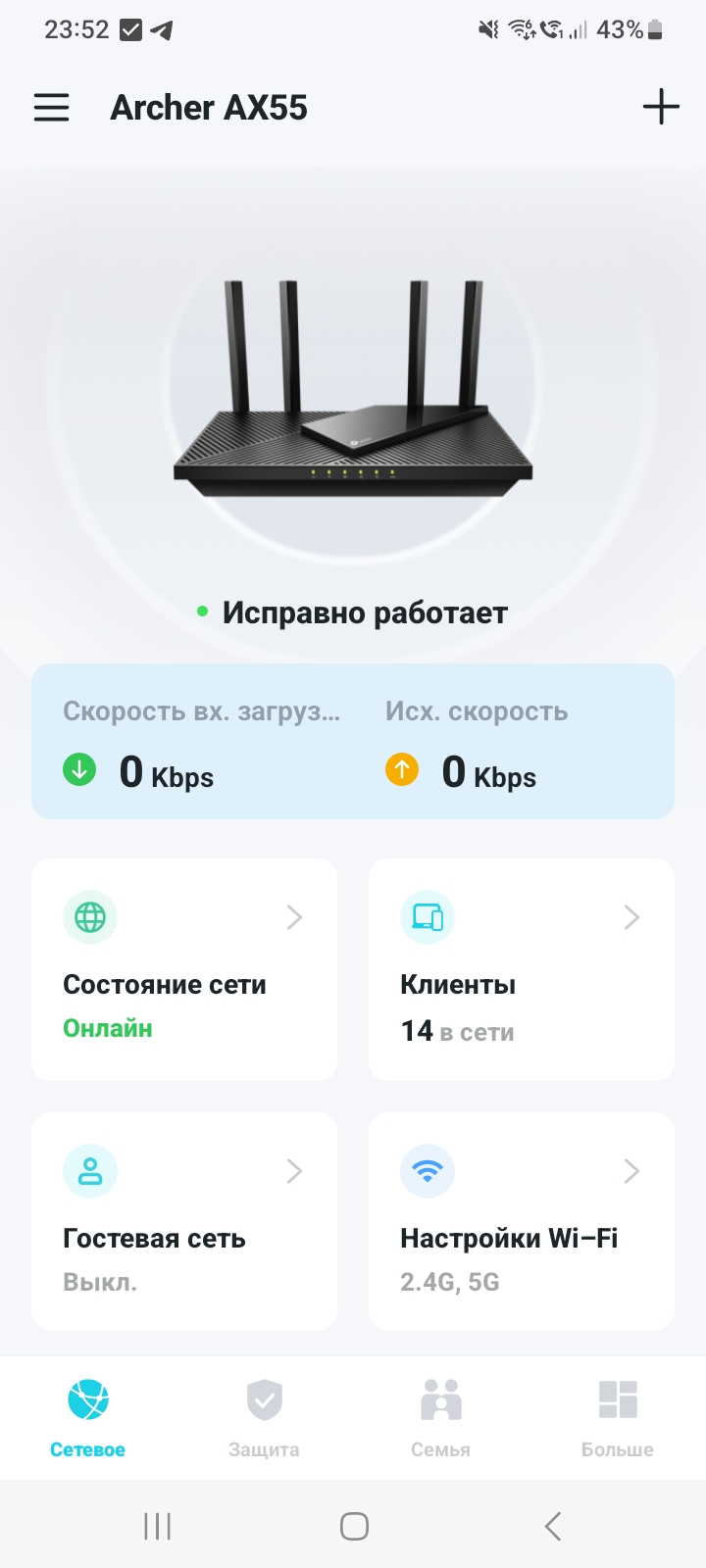Open the hamburger drawer menu
Viewport: 706px width, 1568px height.
(52, 107)
